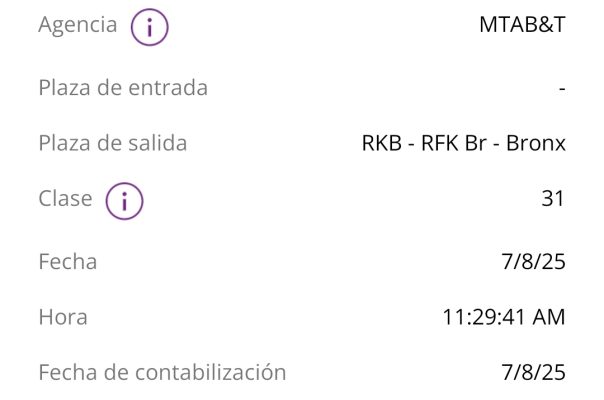Open the info icon next to Agencia
This screenshot has height=400, width=604.
point(150,27)
